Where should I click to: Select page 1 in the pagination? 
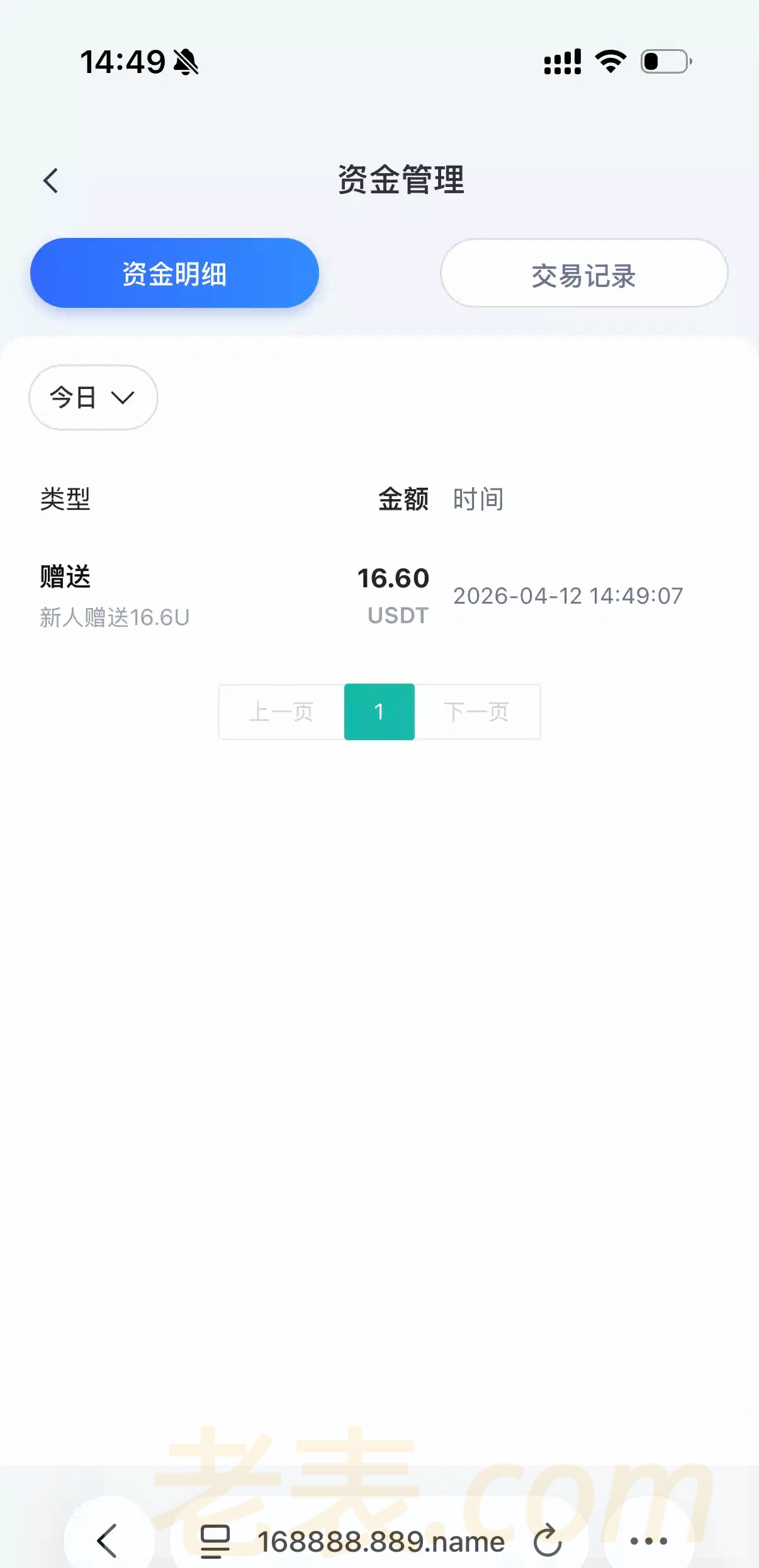pyautogui.click(x=379, y=712)
